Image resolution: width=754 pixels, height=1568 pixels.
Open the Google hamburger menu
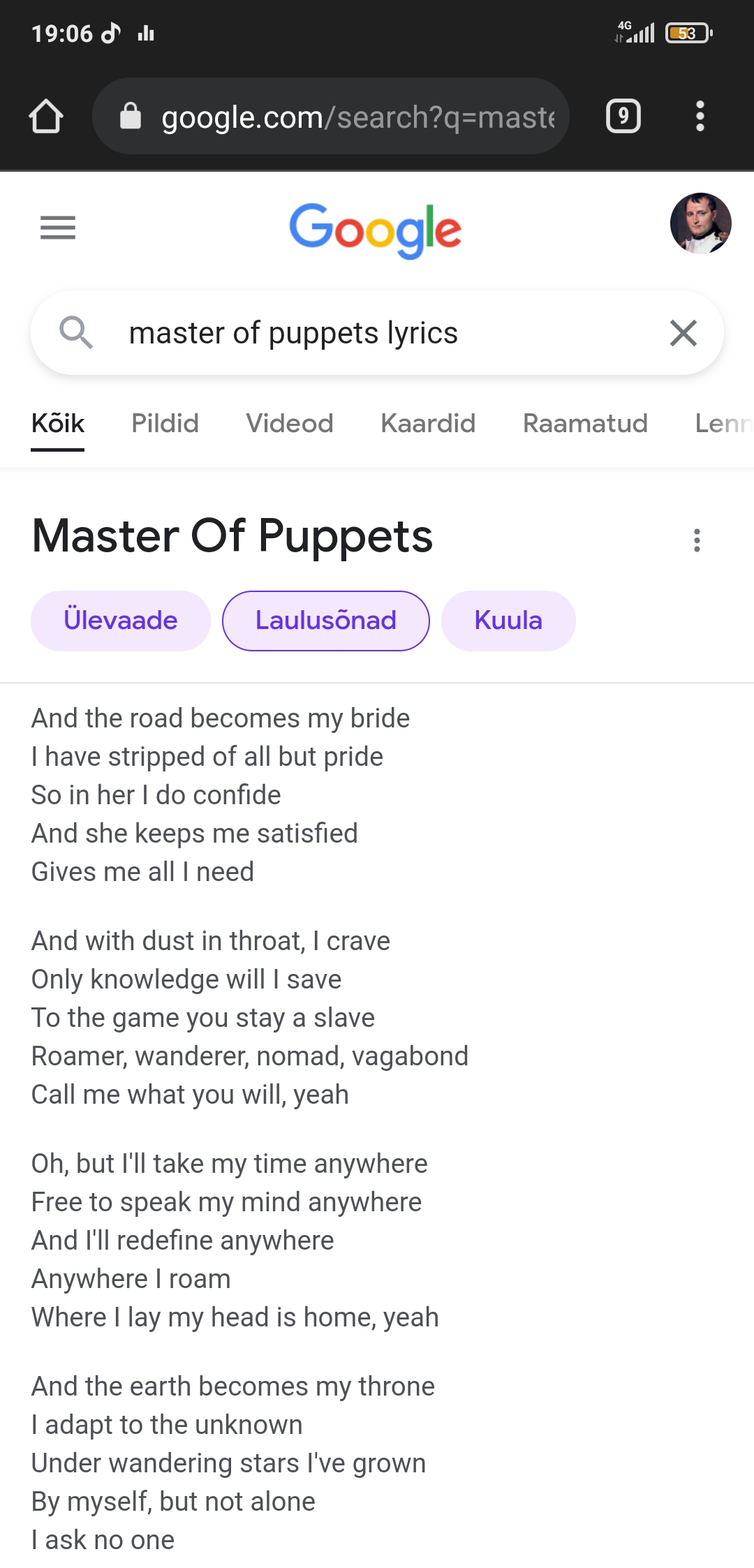58,228
